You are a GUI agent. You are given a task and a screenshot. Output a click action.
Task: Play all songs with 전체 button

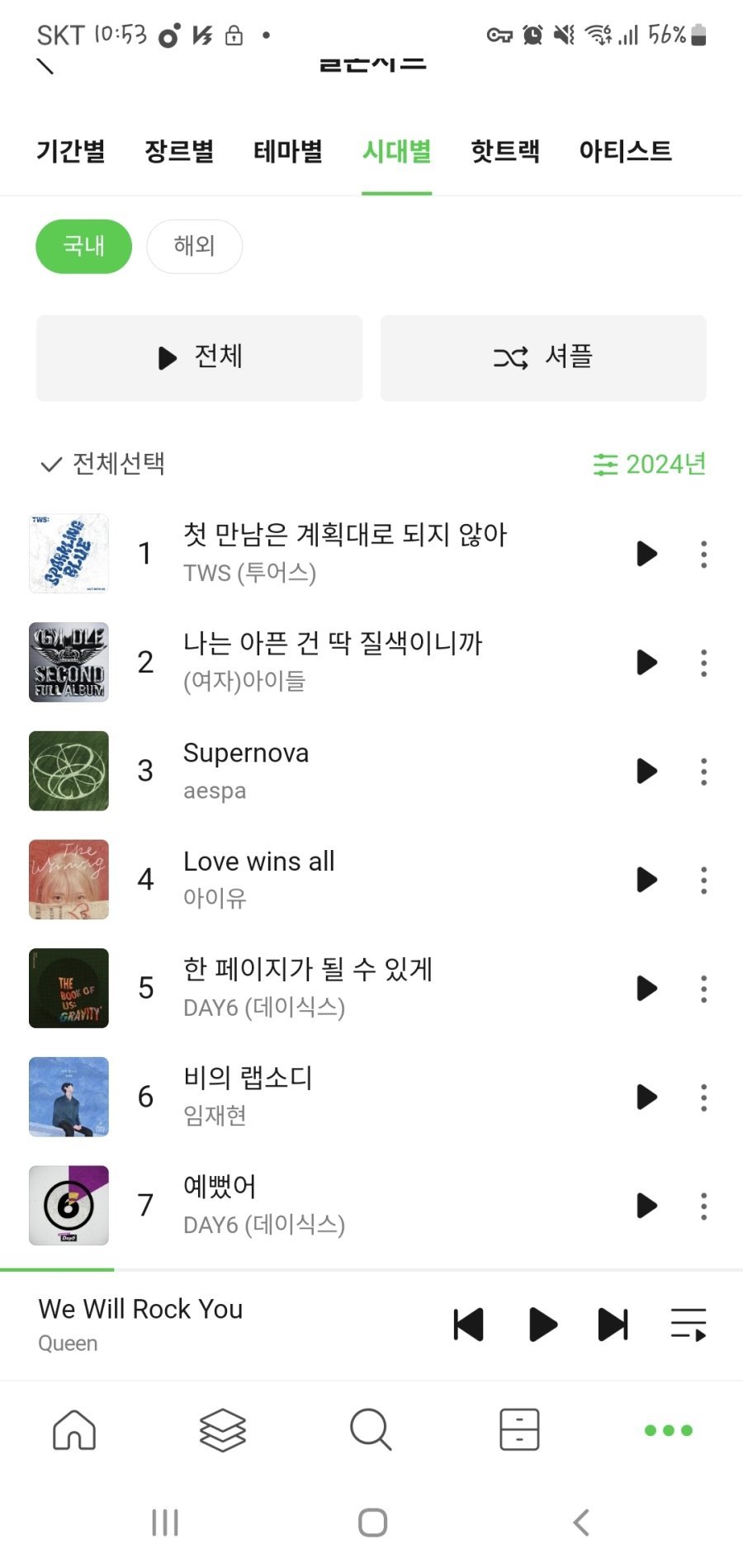[199, 358]
